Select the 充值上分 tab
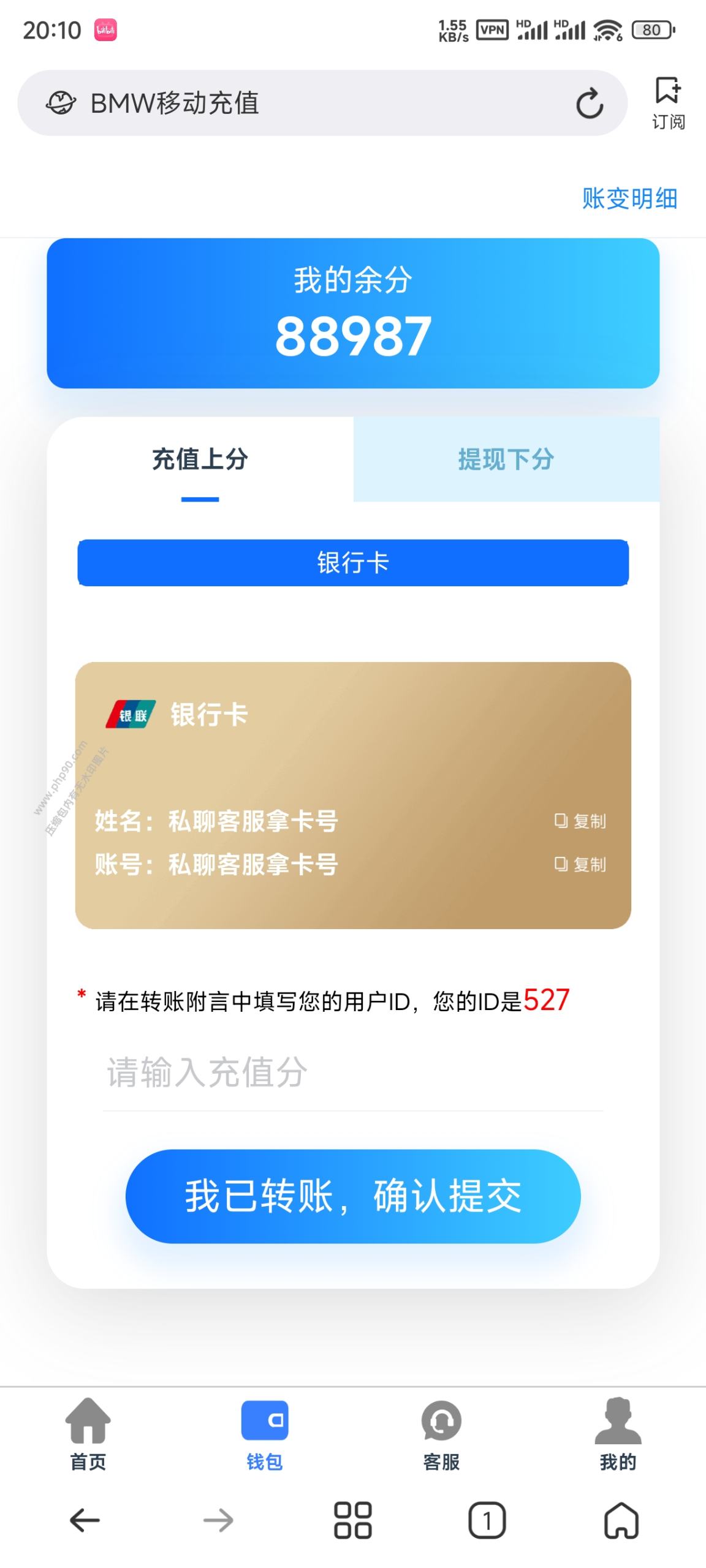706x1568 pixels. pos(200,459)
